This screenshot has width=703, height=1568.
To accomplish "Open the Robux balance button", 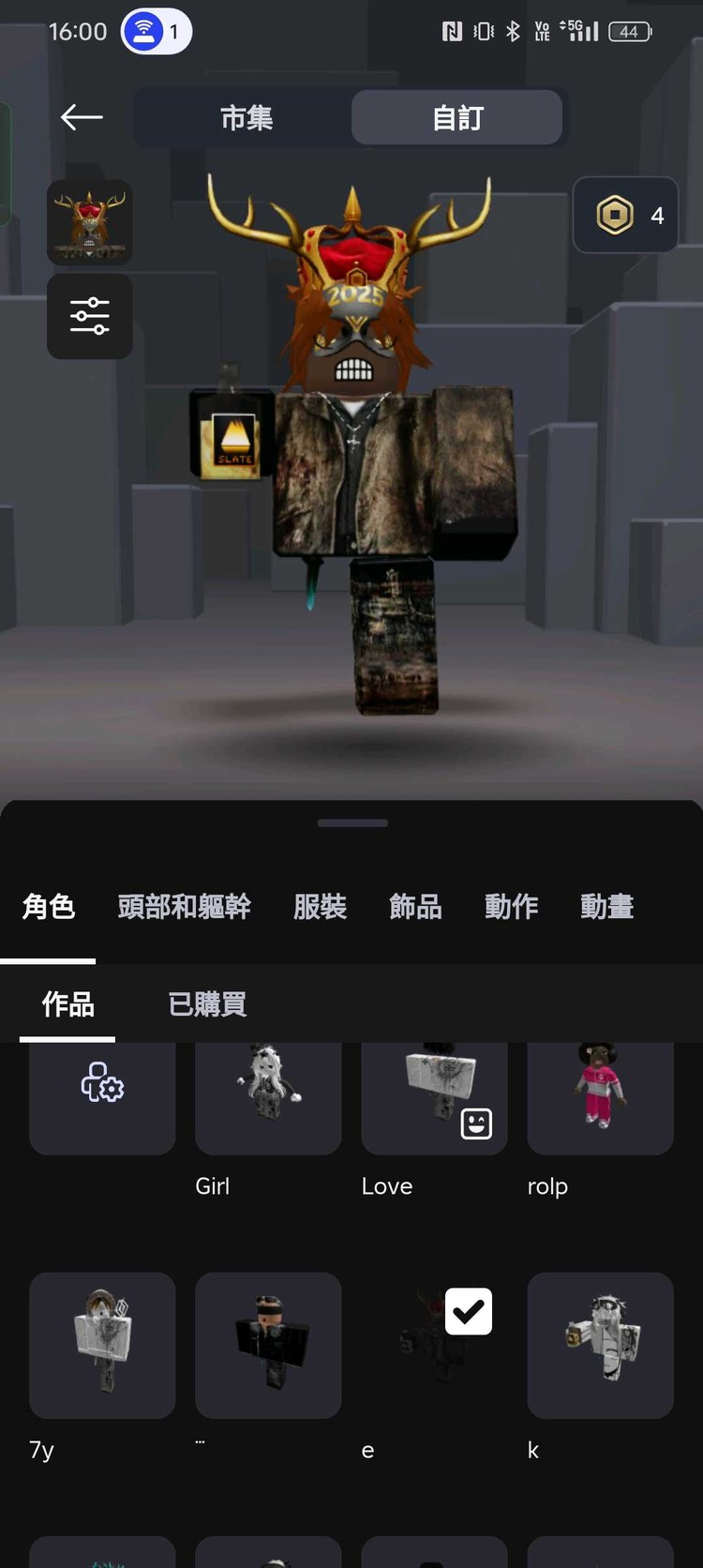I will point(625,216).
